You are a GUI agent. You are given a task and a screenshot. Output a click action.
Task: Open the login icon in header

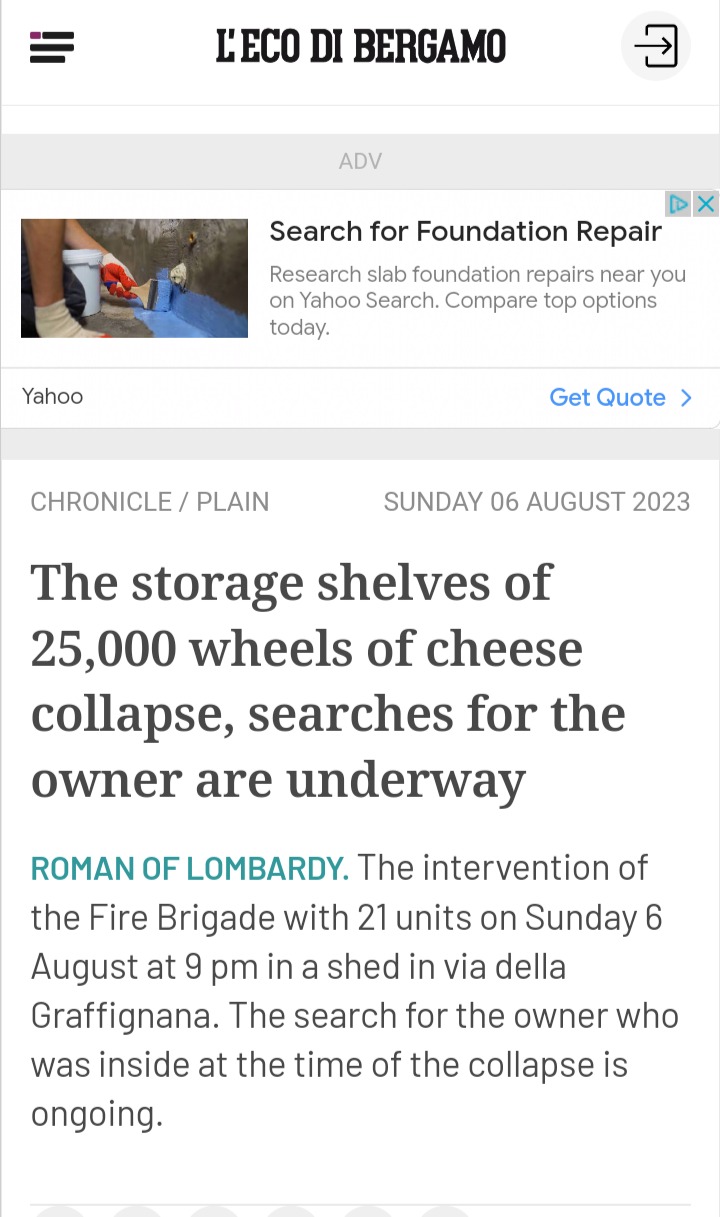(x=656, y=46)
